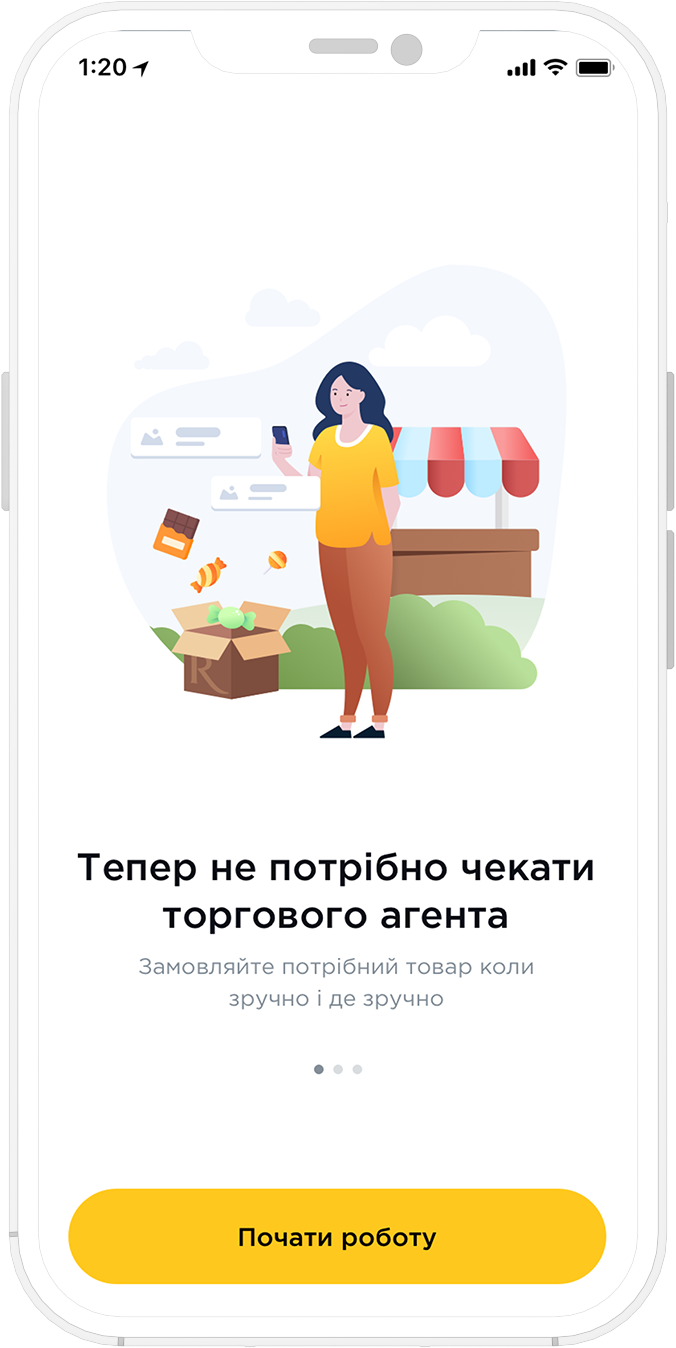Jump to the second onboarding page dot
The width and height of the screenshot is (676, 1348).
tap(338, 1069)
